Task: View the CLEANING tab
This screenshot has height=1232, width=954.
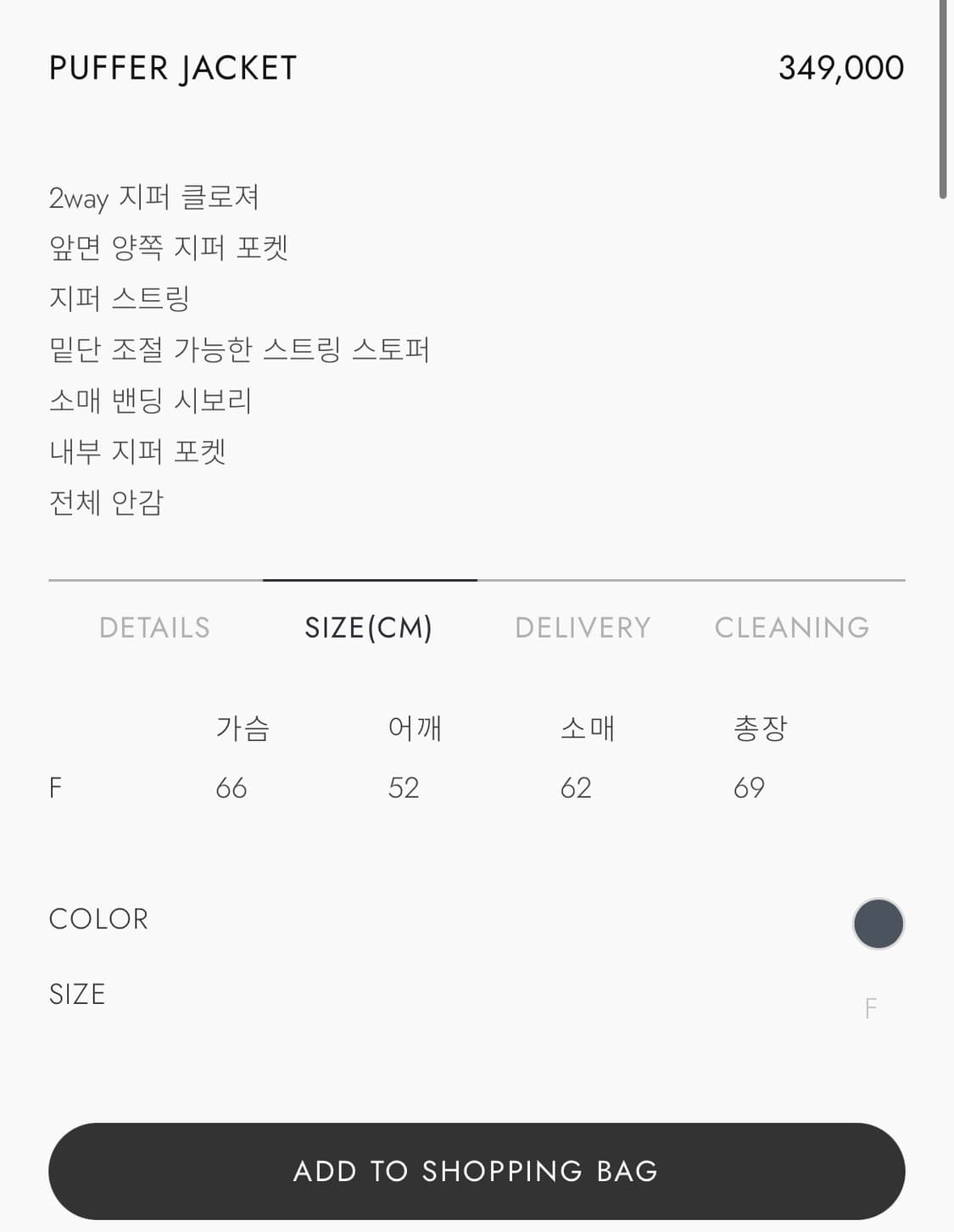Action: pos(792,627)
